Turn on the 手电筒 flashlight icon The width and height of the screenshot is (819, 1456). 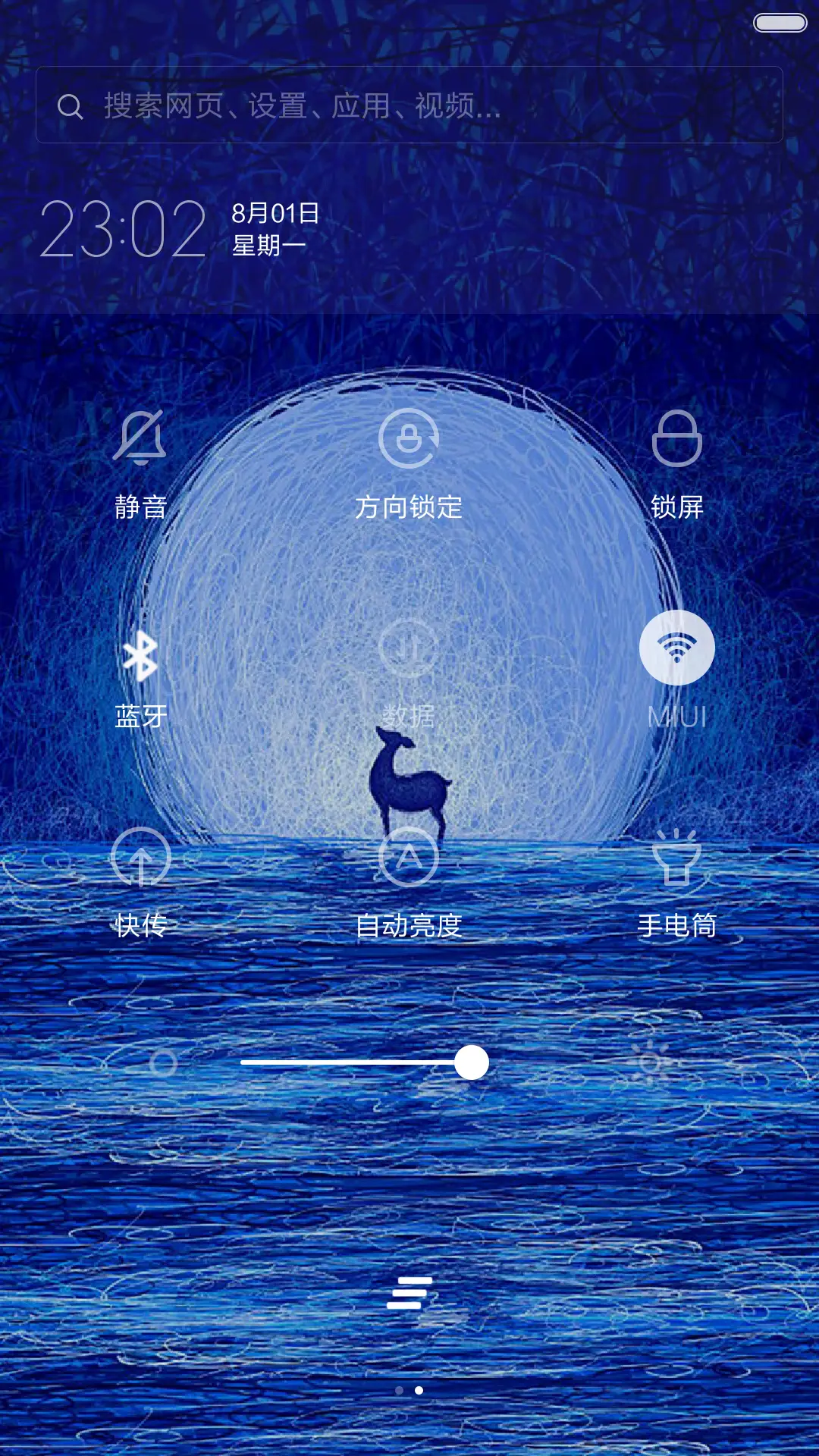click(x=679, y=857)
